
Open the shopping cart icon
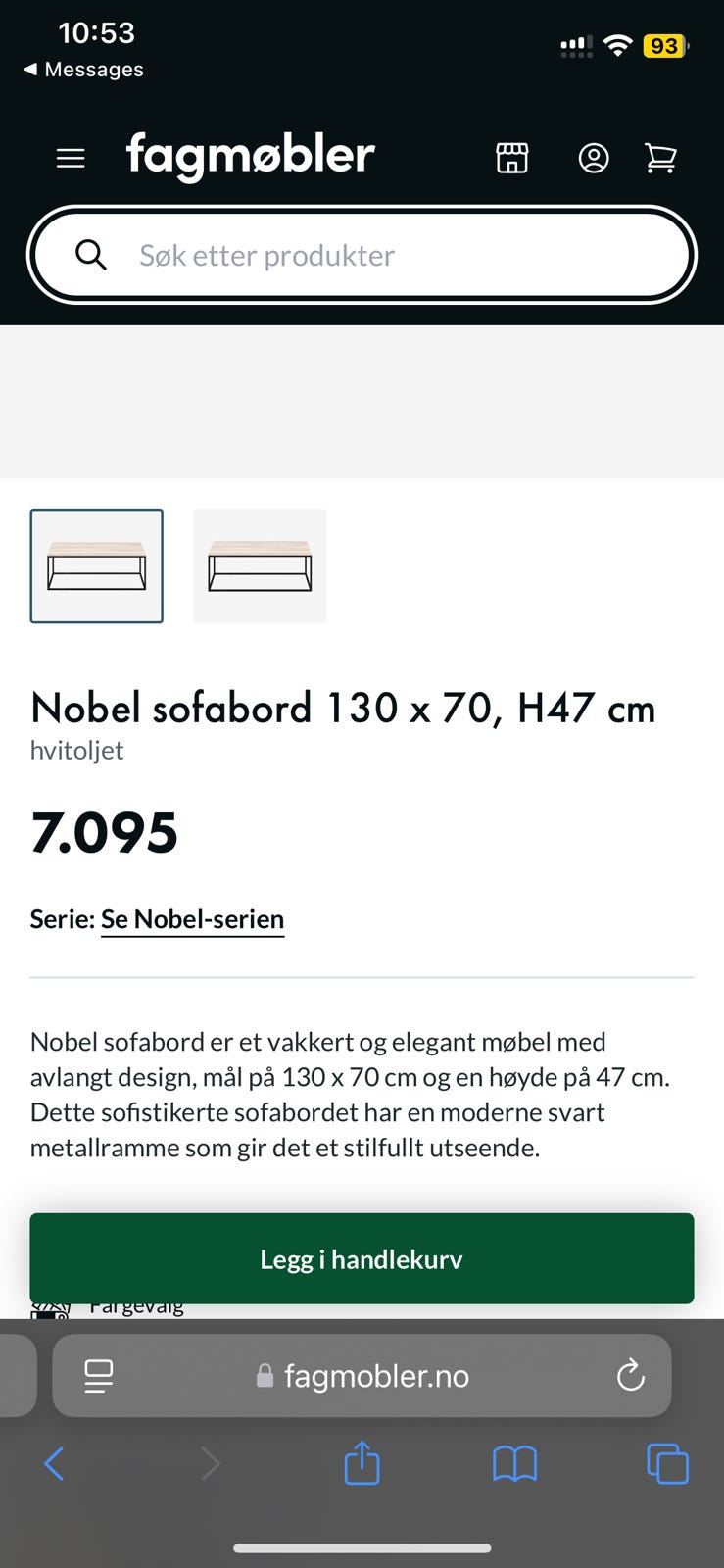(661, 158)
